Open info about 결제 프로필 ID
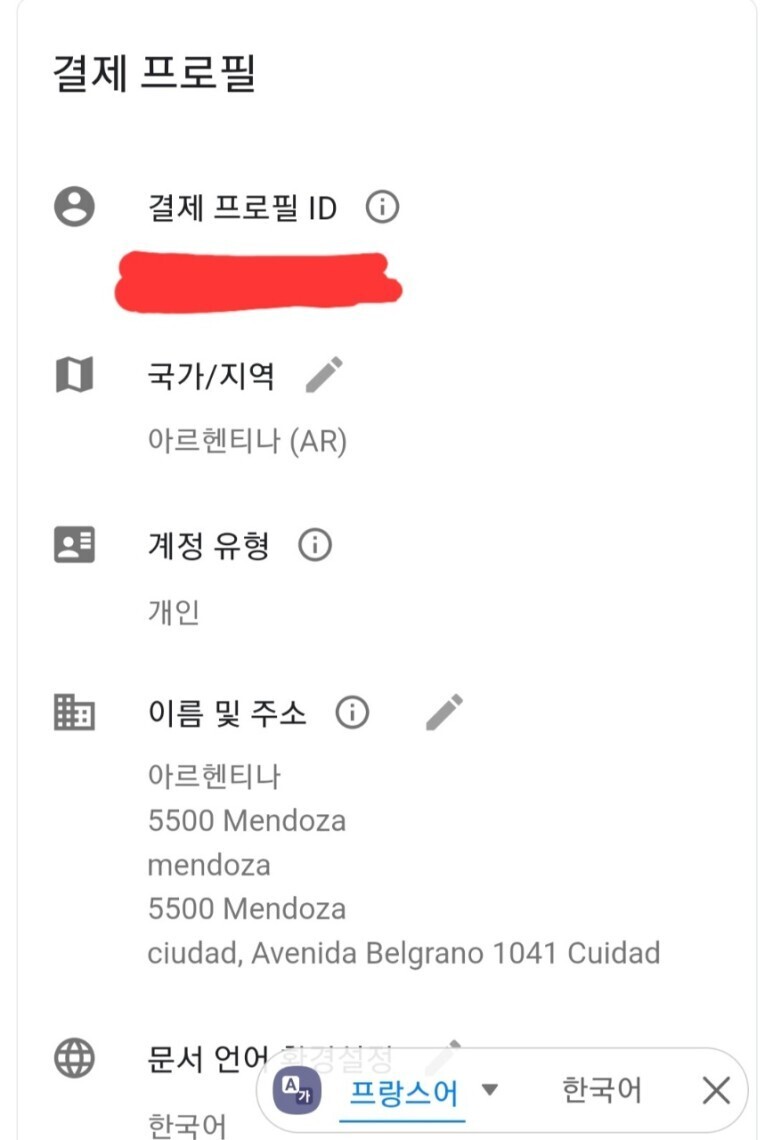Viewport: 773px width, 1140px height. tap(382, 208)
